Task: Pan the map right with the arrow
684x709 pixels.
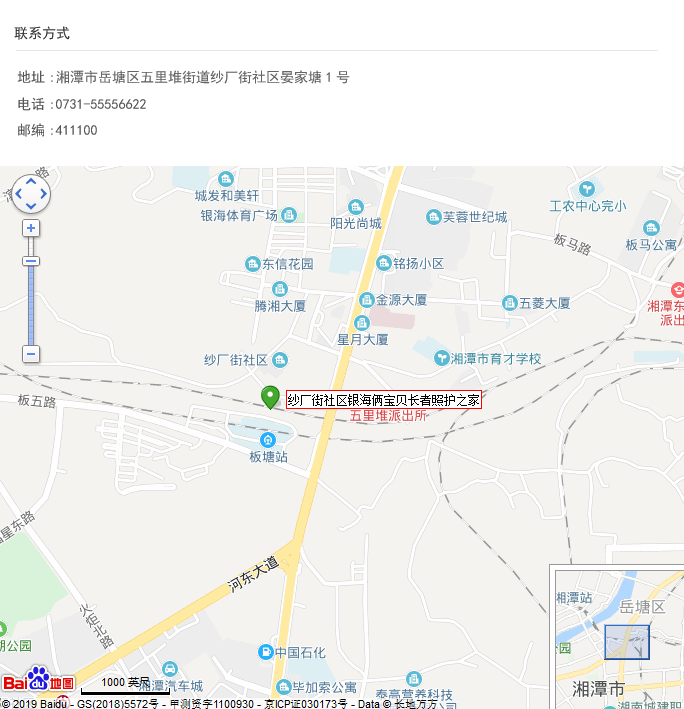Action: (x=43, y=195)
